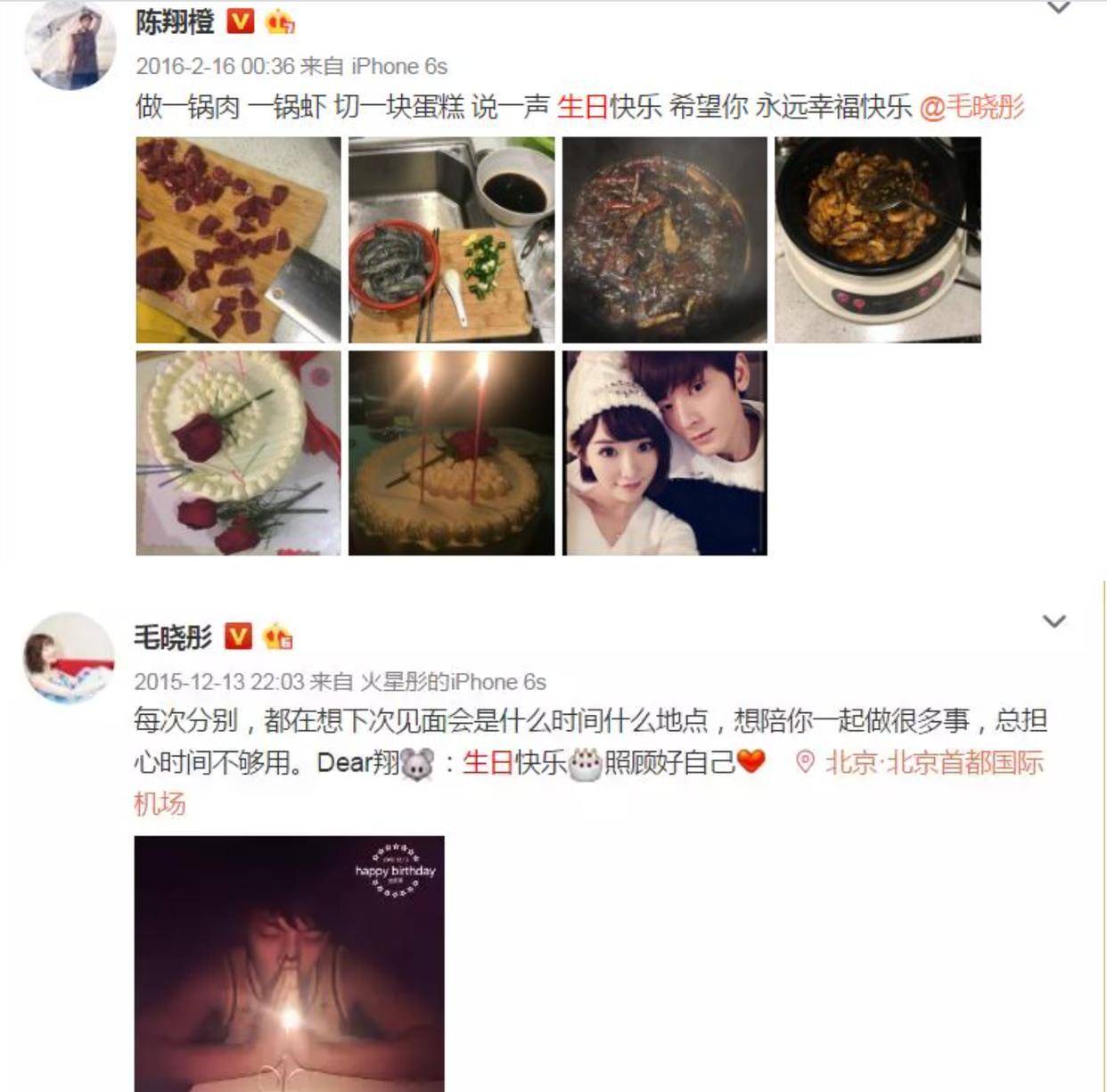Tap the username 毛晓彤
This screenshot has width=1107, height=1092.
click(173, 637)
